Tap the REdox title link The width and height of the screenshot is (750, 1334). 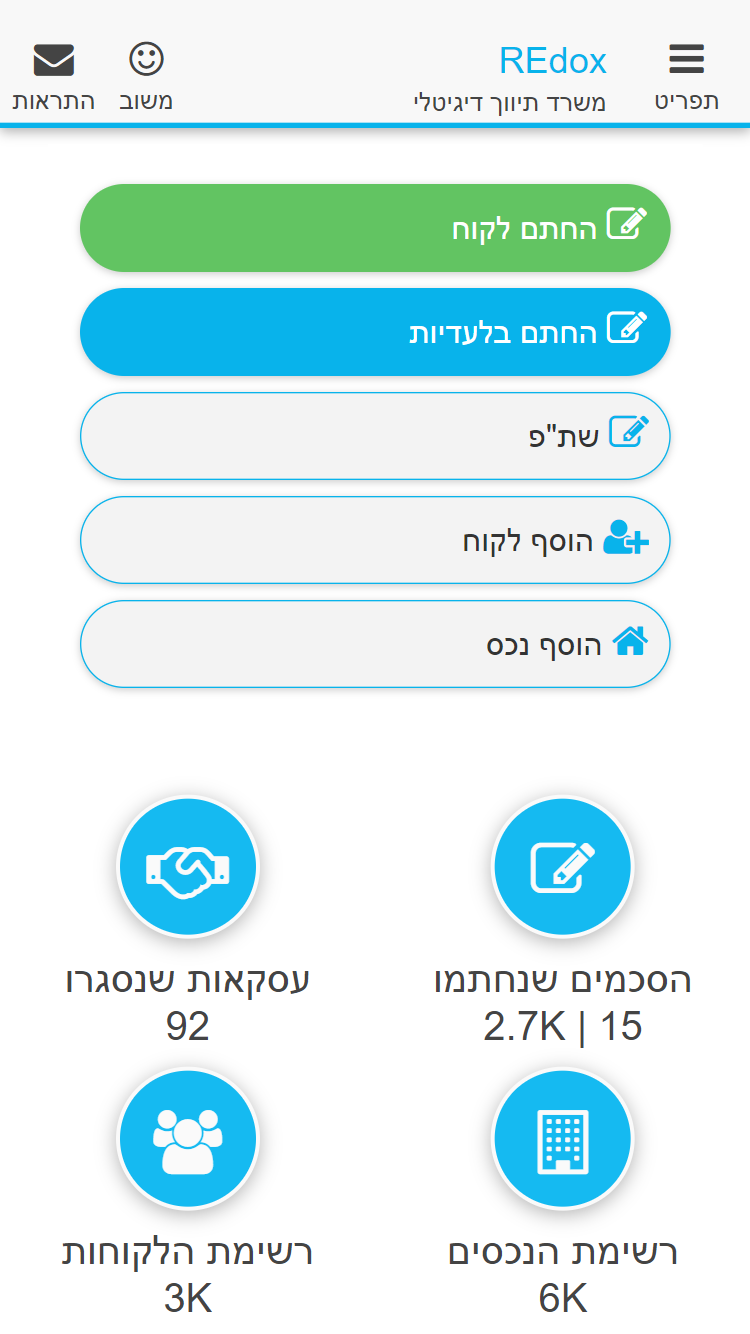[552, 61]
